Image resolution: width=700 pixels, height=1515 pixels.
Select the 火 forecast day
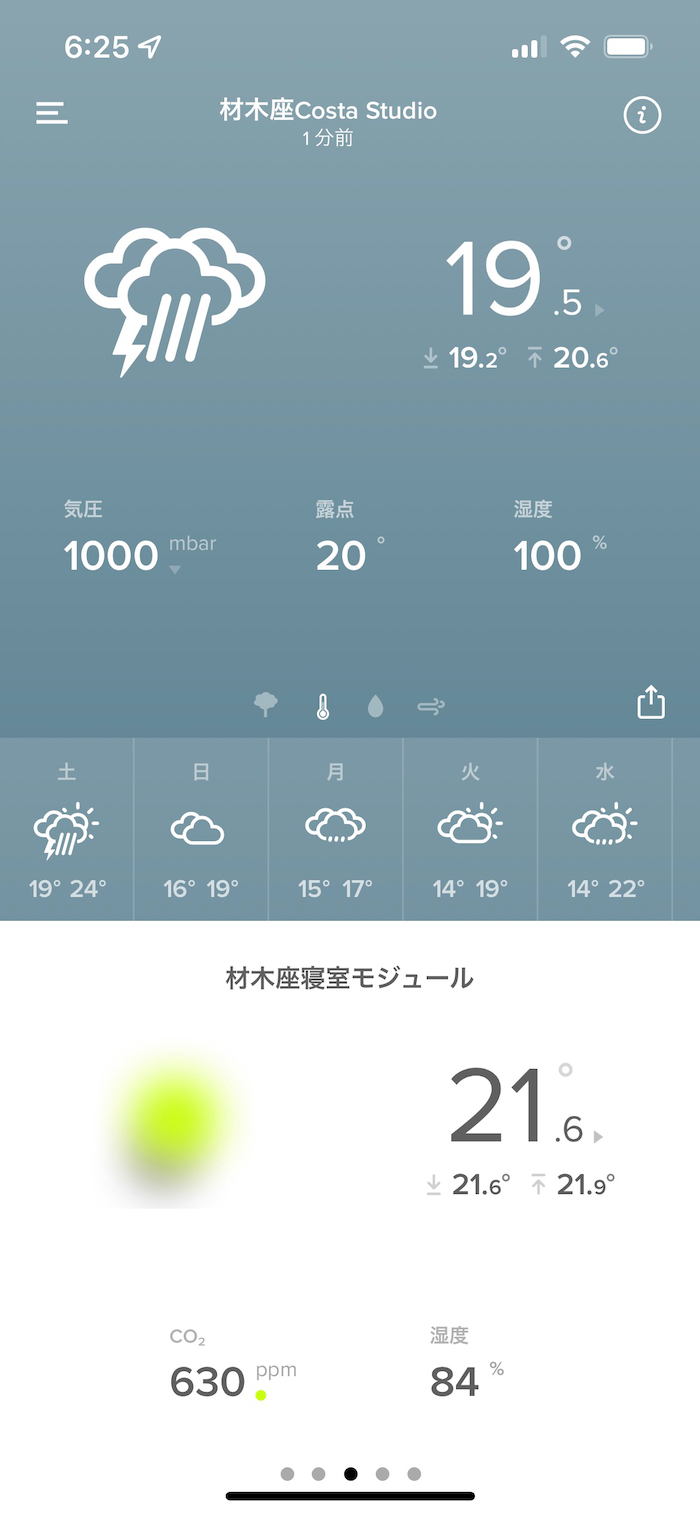coord(470,830)
